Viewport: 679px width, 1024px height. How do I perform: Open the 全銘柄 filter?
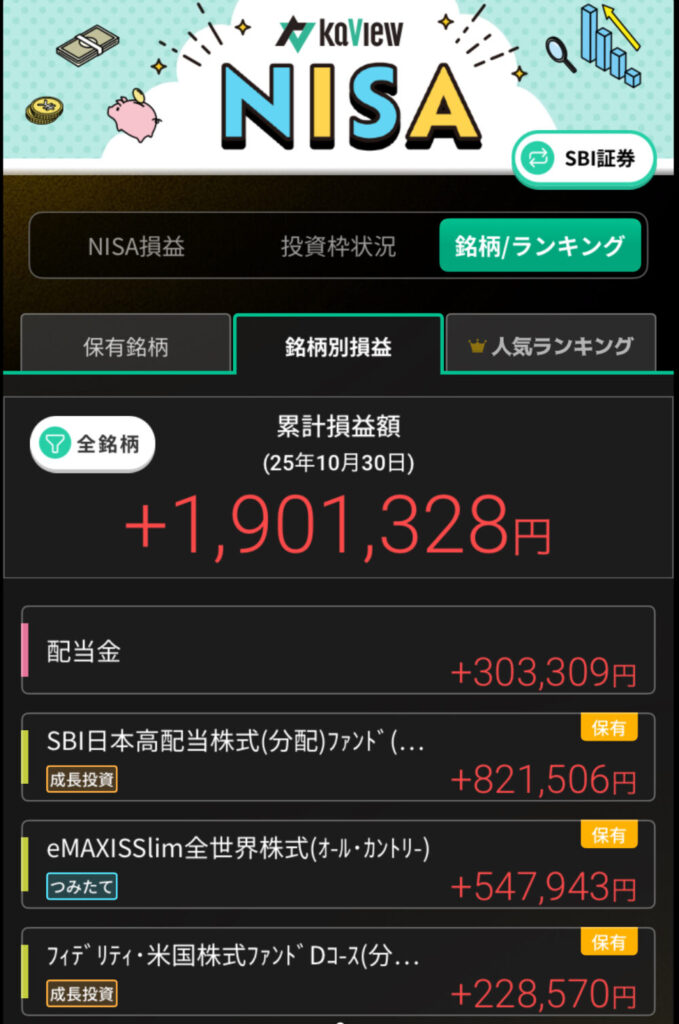93,443
